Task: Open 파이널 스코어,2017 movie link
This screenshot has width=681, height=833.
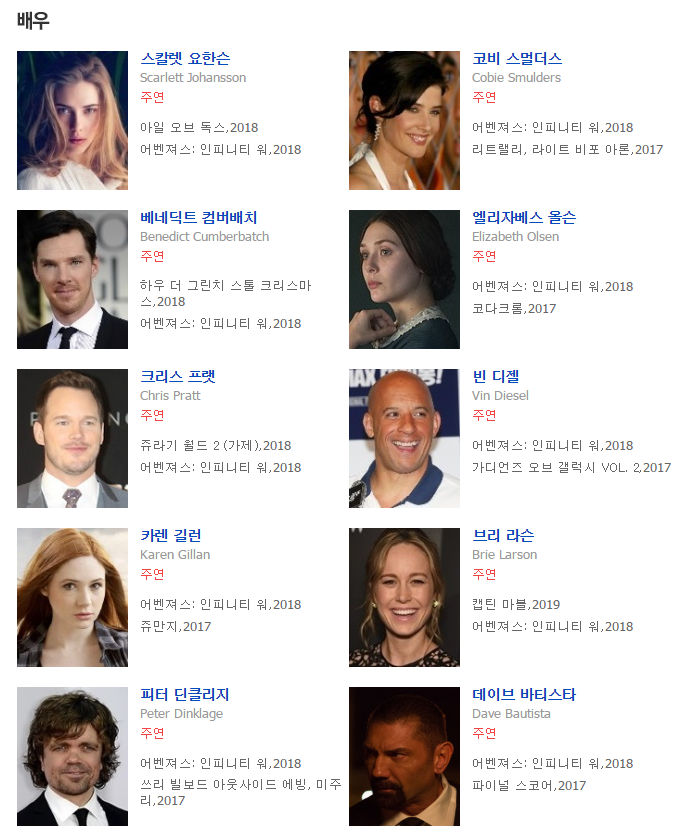Action: (x=529, y=785)
